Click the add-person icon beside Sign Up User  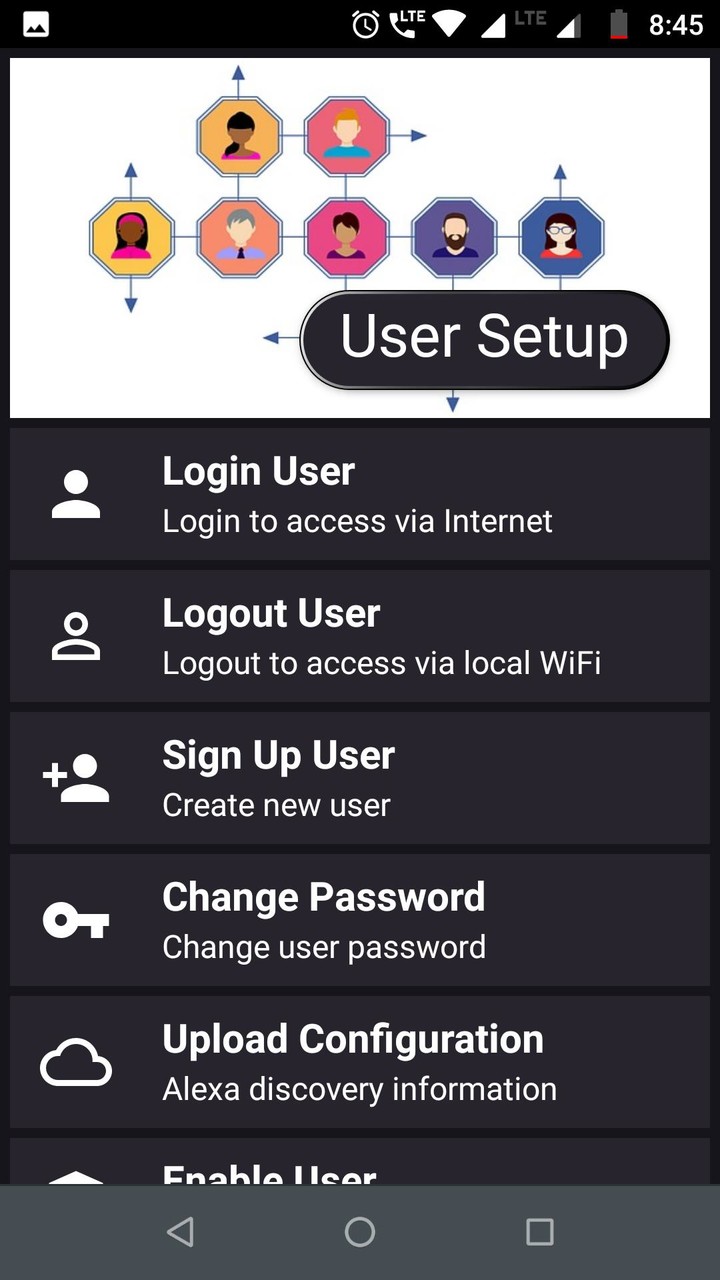click(76, 778)
